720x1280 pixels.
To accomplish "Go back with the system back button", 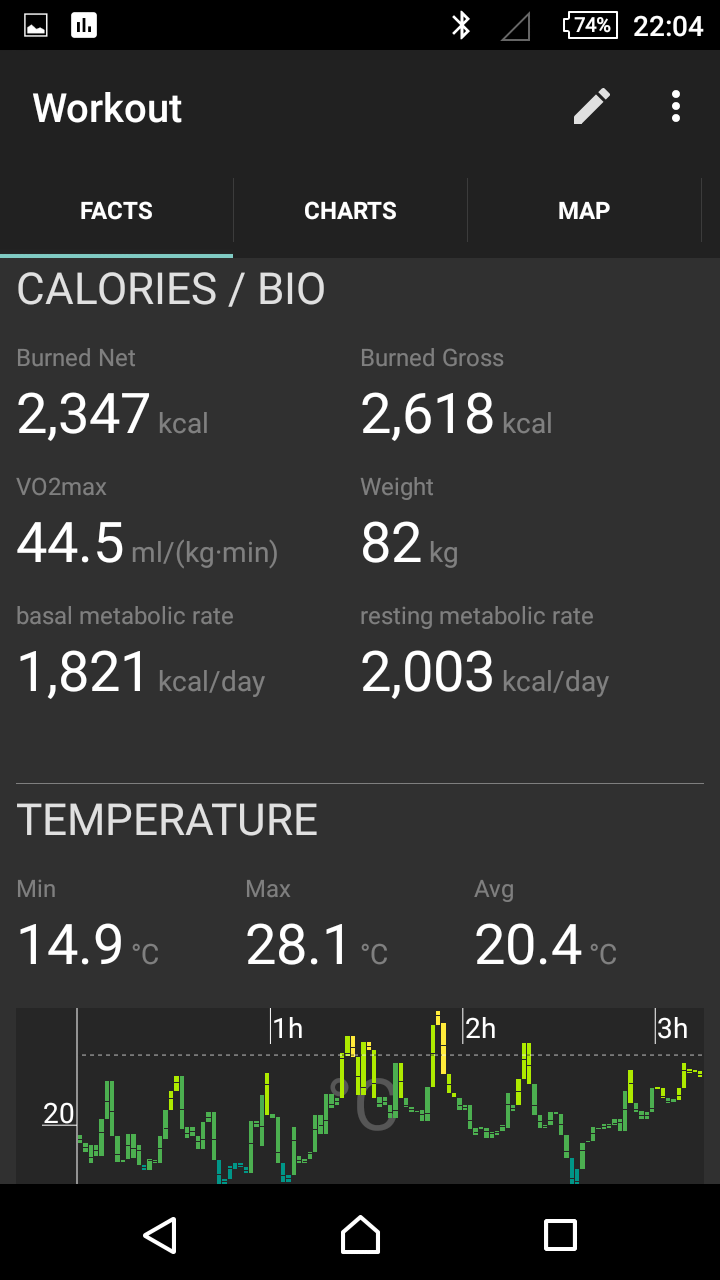I will tap(160, 1235).
